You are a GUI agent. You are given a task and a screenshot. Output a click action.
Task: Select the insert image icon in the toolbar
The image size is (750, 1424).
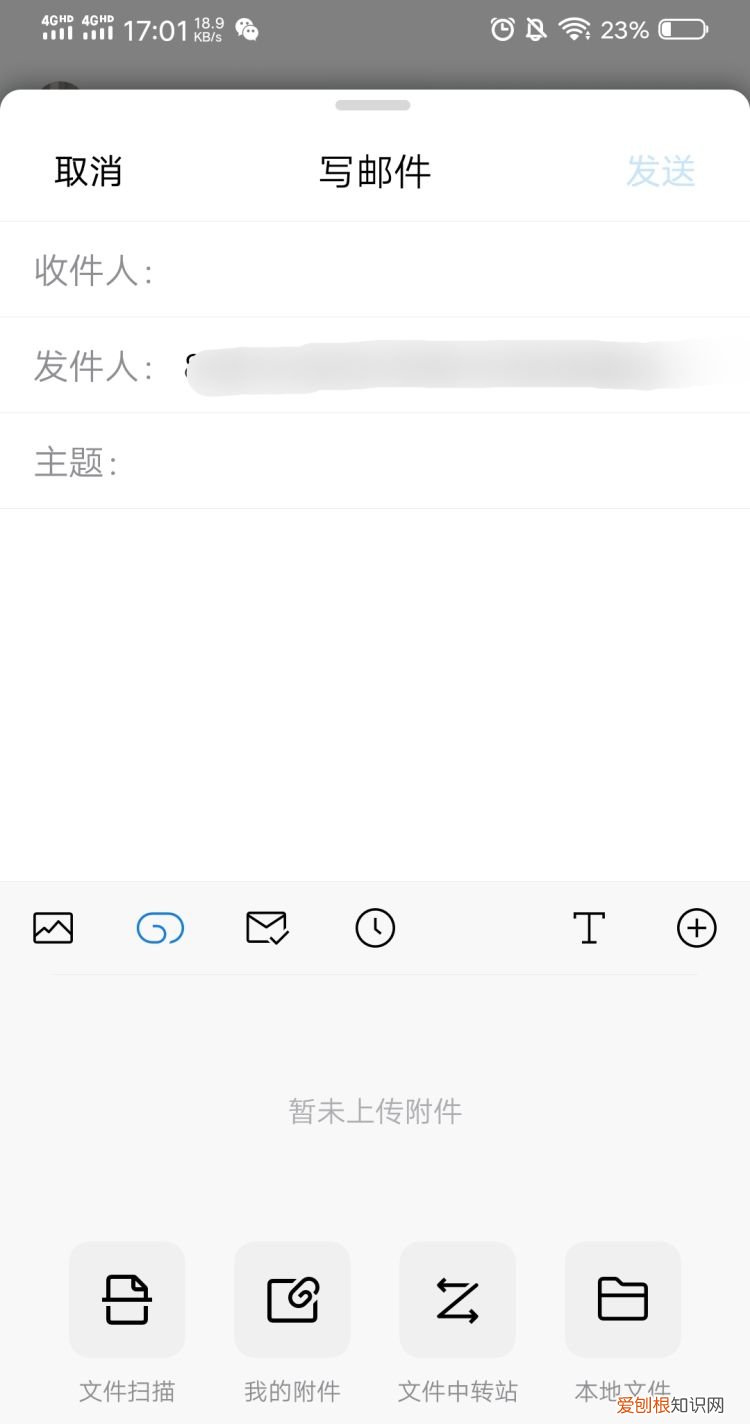tap(52, 928)
